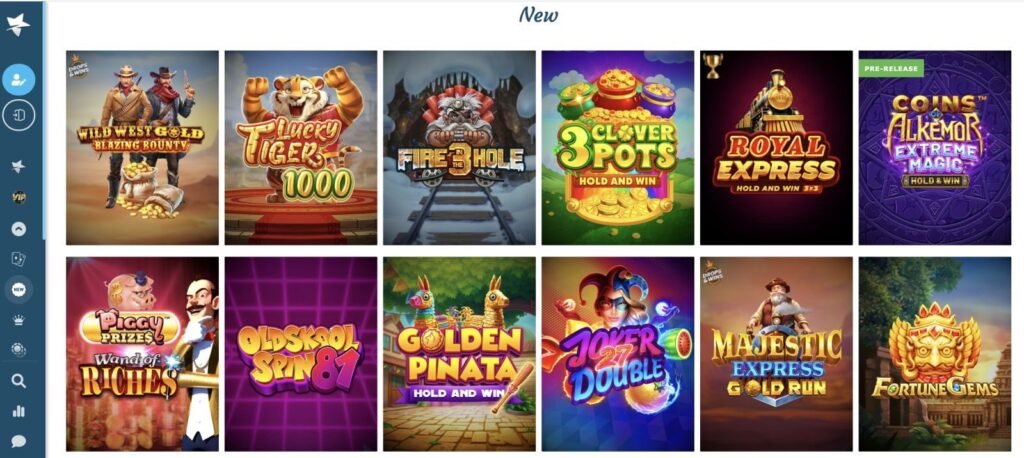Screen dimensions: 1024x458
Task: Open the statistics bar chart icon
Action: click(x=18, y=411)
